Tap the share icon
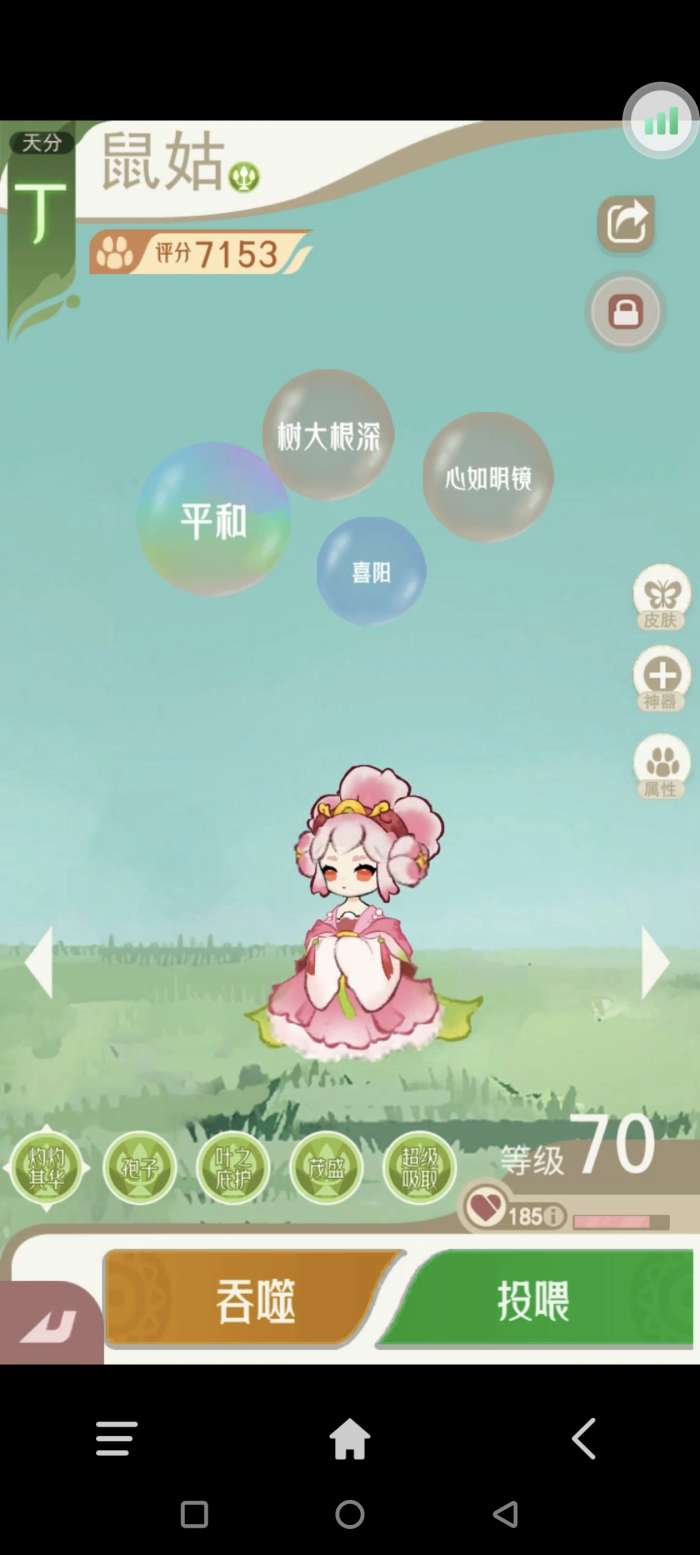Screen dimensions: 700x1555 626,223
